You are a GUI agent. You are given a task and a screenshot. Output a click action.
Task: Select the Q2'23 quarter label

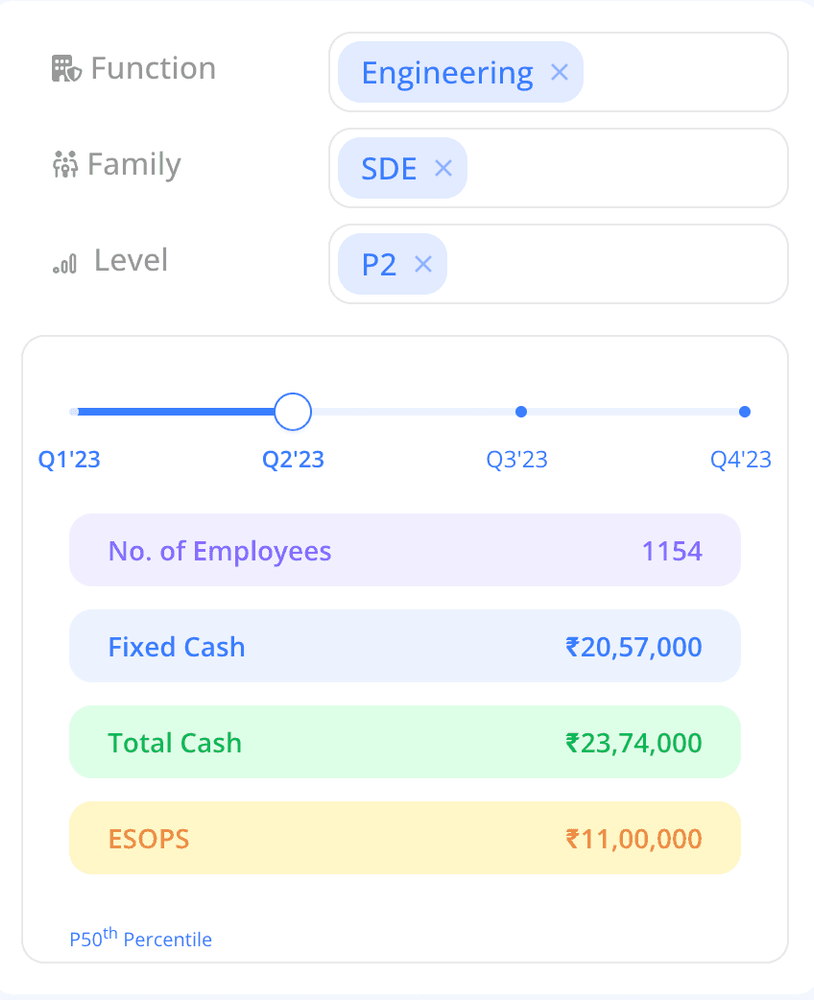[x=292, y=459]
